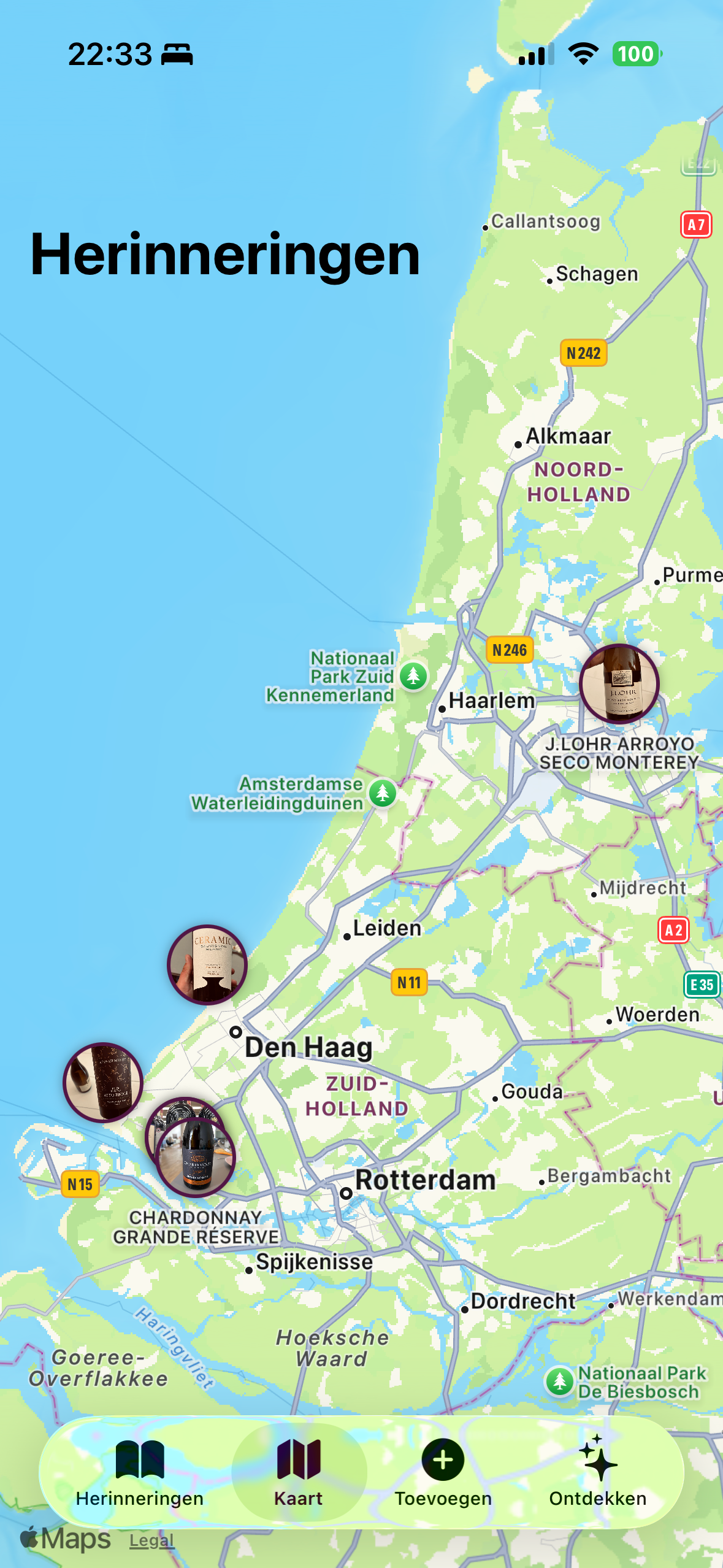The image size is (723, 1568).
Task: Select Amsterdamse Waterleidingduinen park marker
Action: coord(383,793)
